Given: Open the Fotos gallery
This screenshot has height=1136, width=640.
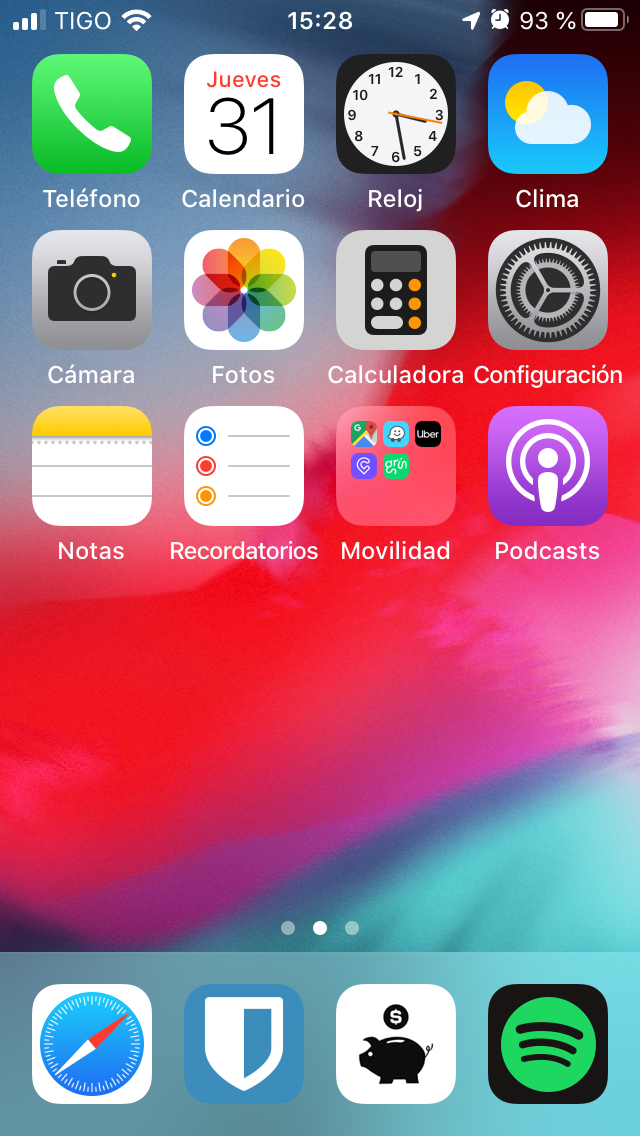Looking at the screenshot, I should 244,290.
